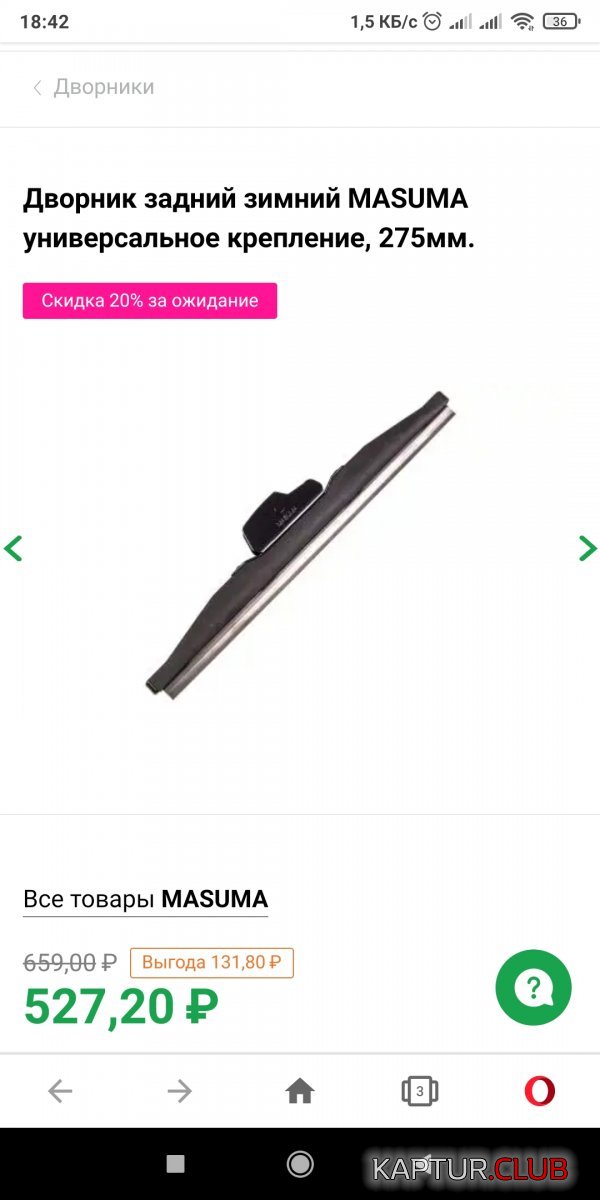Tap the system home button
This screenshot has width=600, height=1200.
(300, 1164)
